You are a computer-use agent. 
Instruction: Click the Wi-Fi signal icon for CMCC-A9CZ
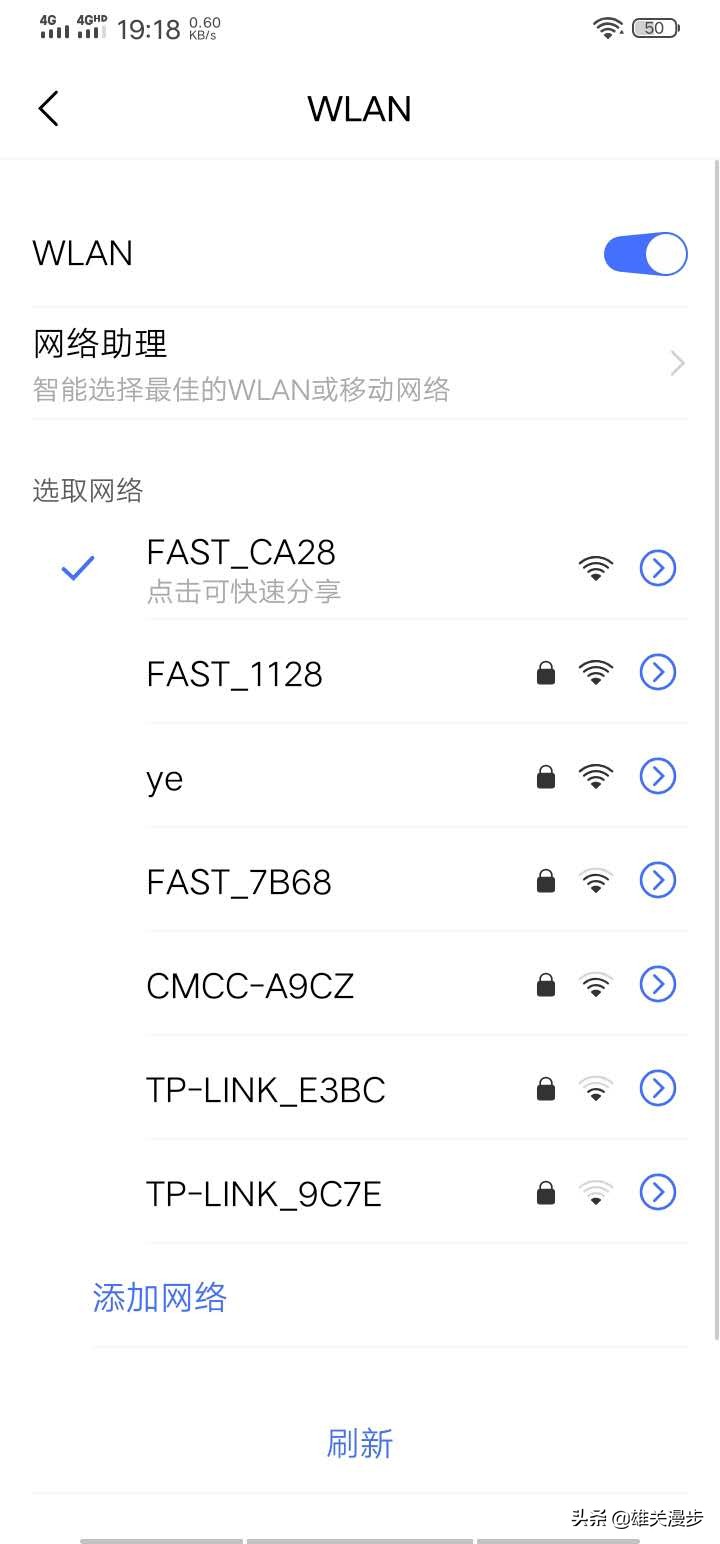click(x=595, y=984)
